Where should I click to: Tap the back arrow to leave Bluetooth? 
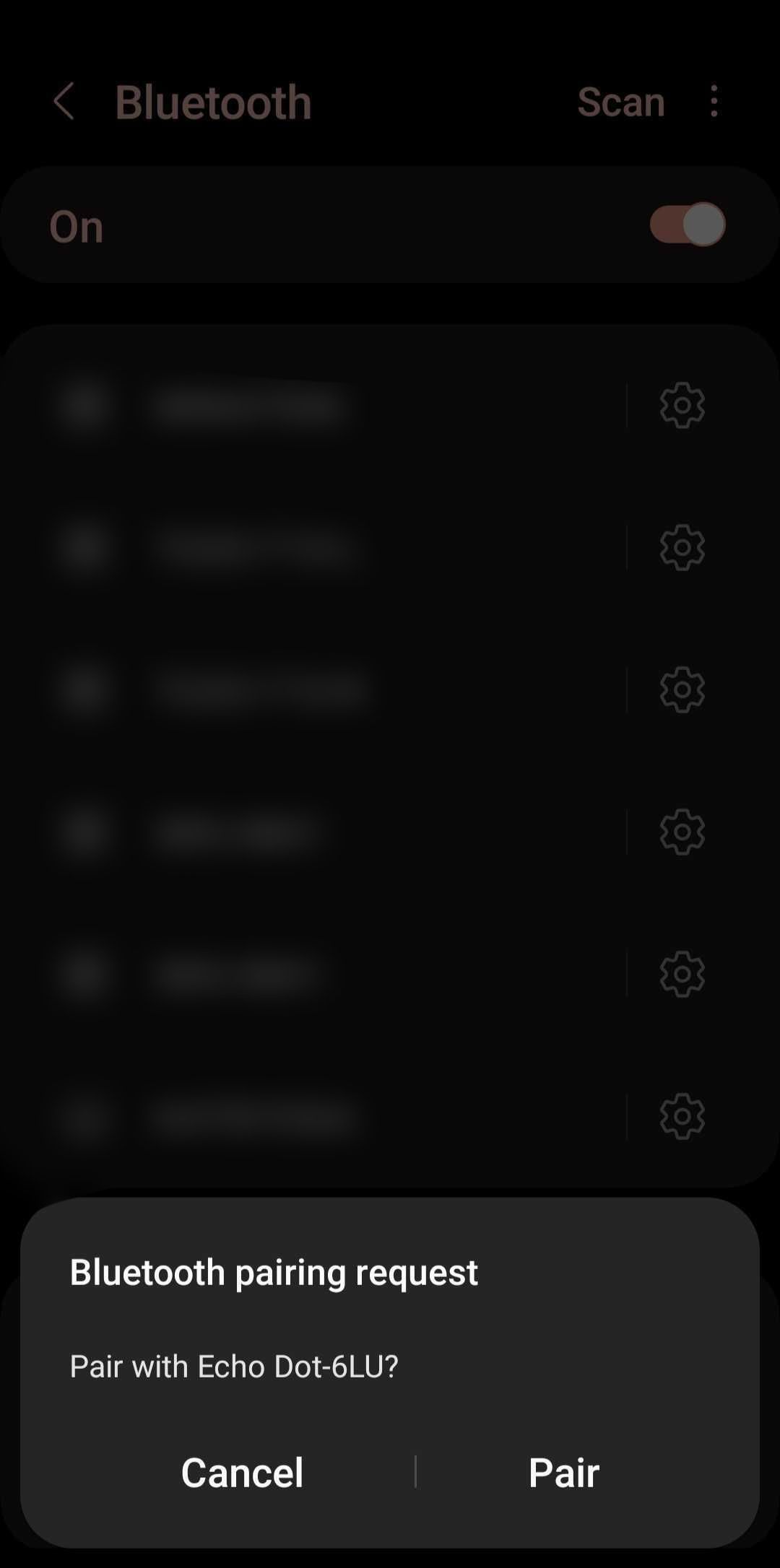pyautogui.click(x=64, y=101)
